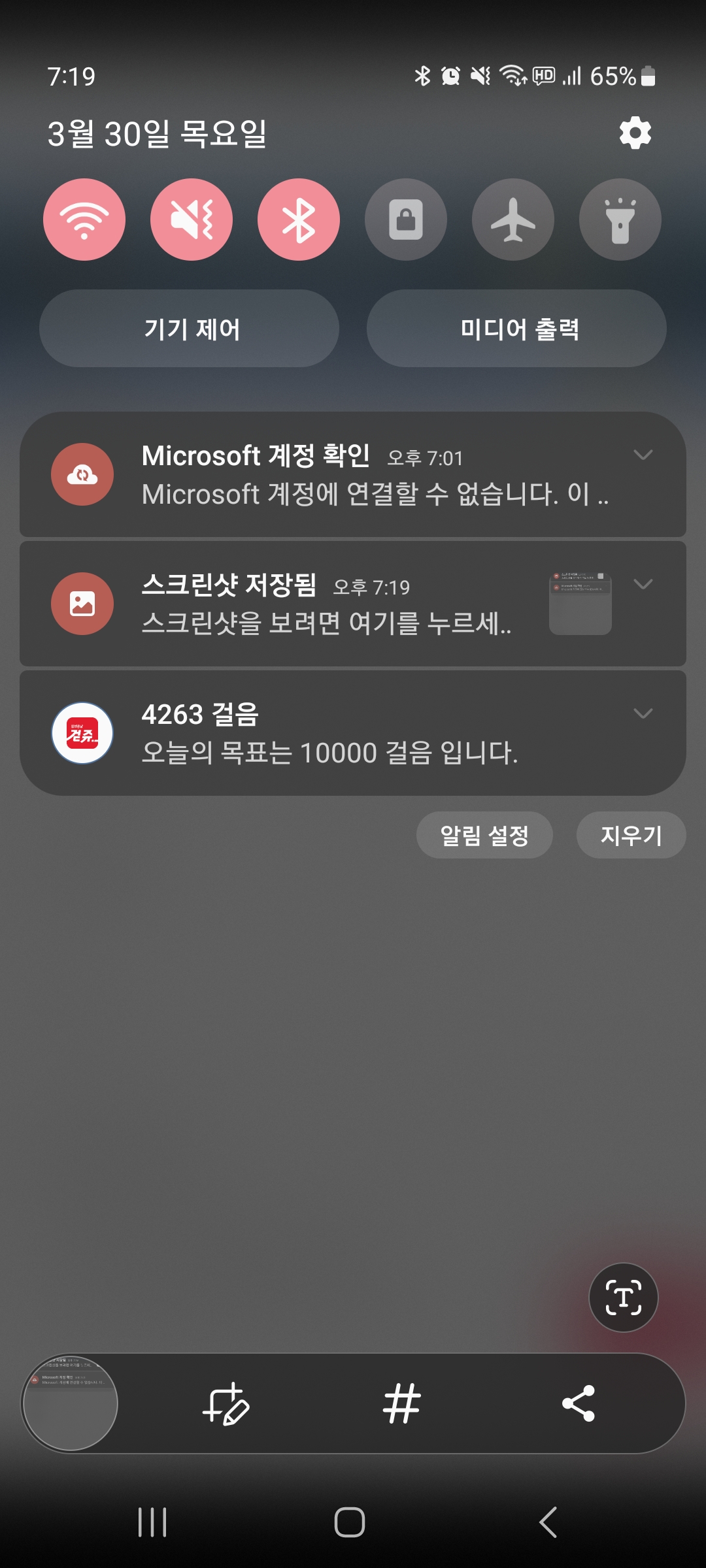The width and height of the screenshot is (706, 1568).
Task: Add hashtag tags to the screenshot
Action: (401, 1403)
